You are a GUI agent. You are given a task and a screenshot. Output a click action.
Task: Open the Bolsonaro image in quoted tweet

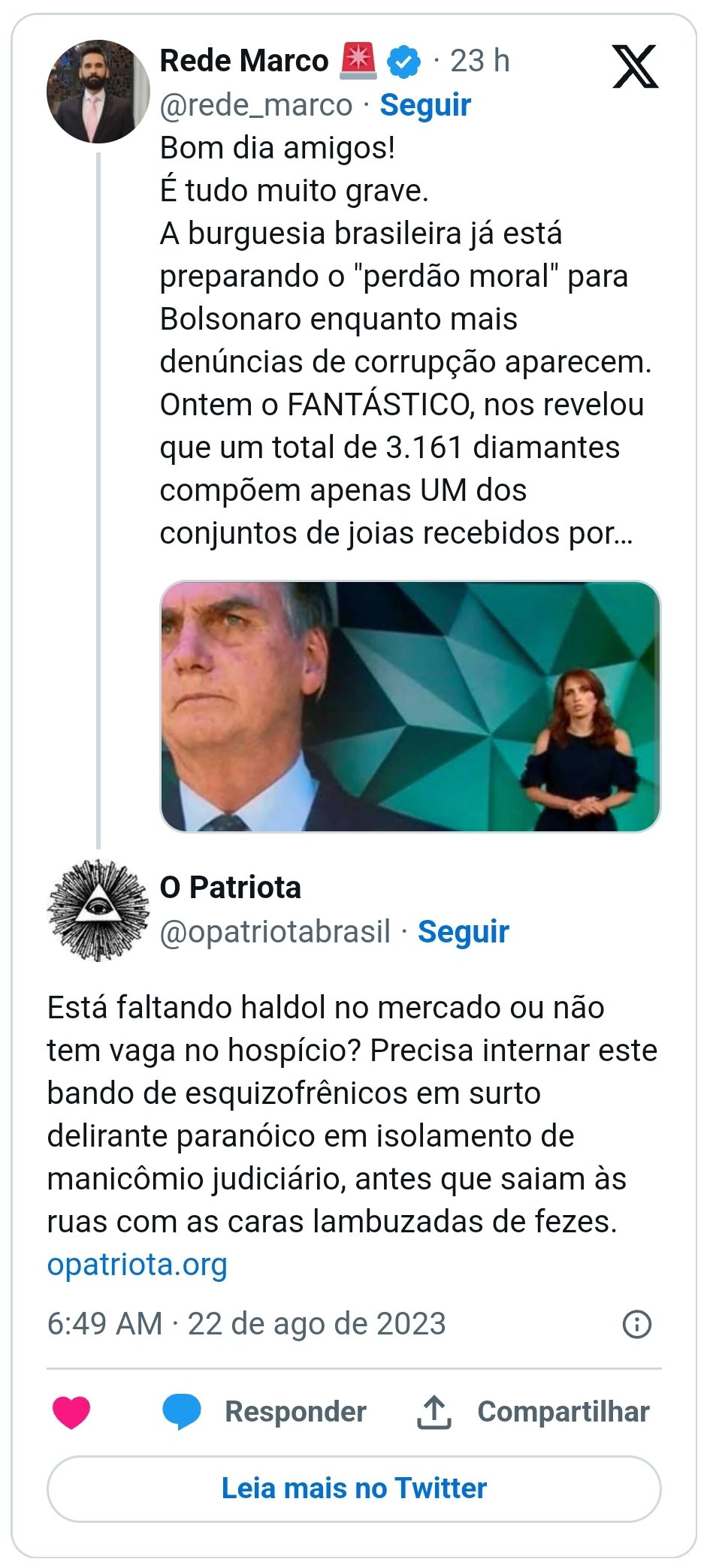coord(410,706)
